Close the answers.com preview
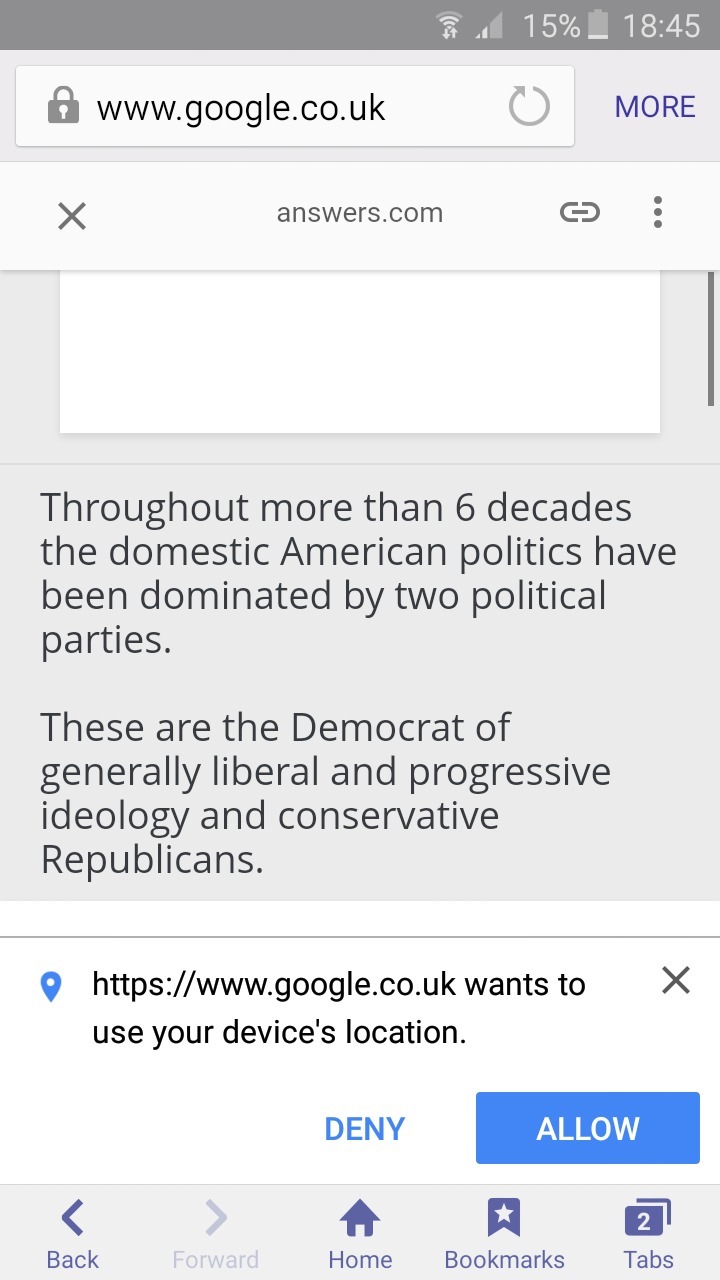This screenshot has height=1280, width=720. (x=72, y=215)
